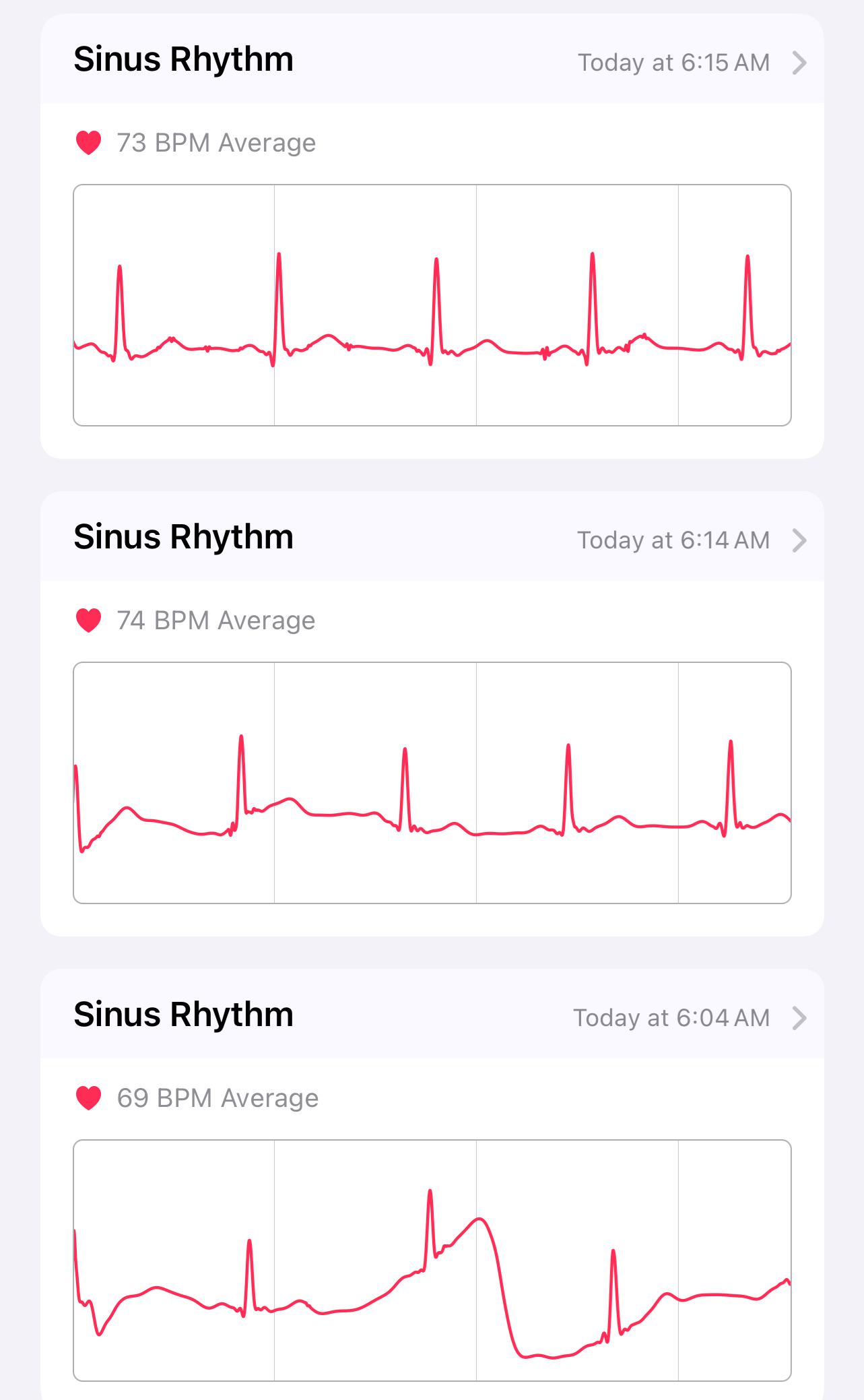View the 74 BPM ECG waveform
Image resolution: width=864 pixels, height=1400 pixels.
(432, 783)
